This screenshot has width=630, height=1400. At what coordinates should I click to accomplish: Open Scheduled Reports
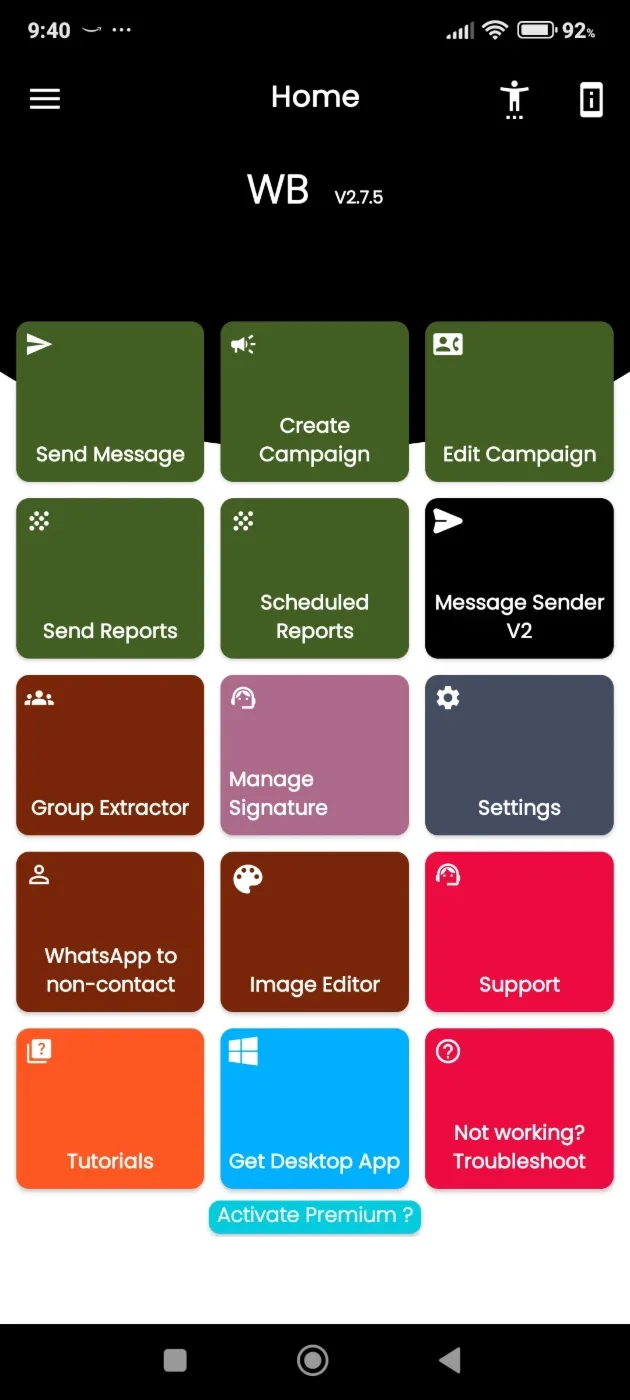pos(314,578)
